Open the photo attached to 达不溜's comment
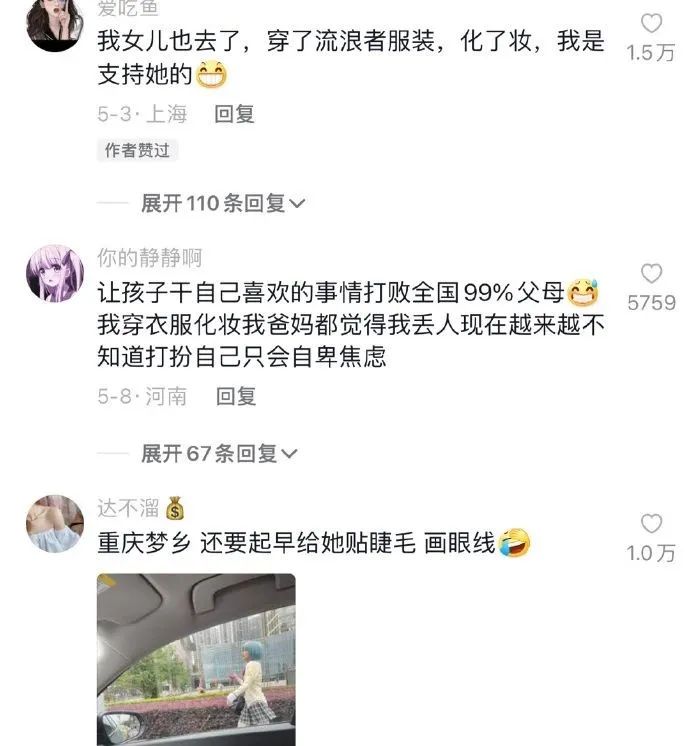 [x=196, y=658]
